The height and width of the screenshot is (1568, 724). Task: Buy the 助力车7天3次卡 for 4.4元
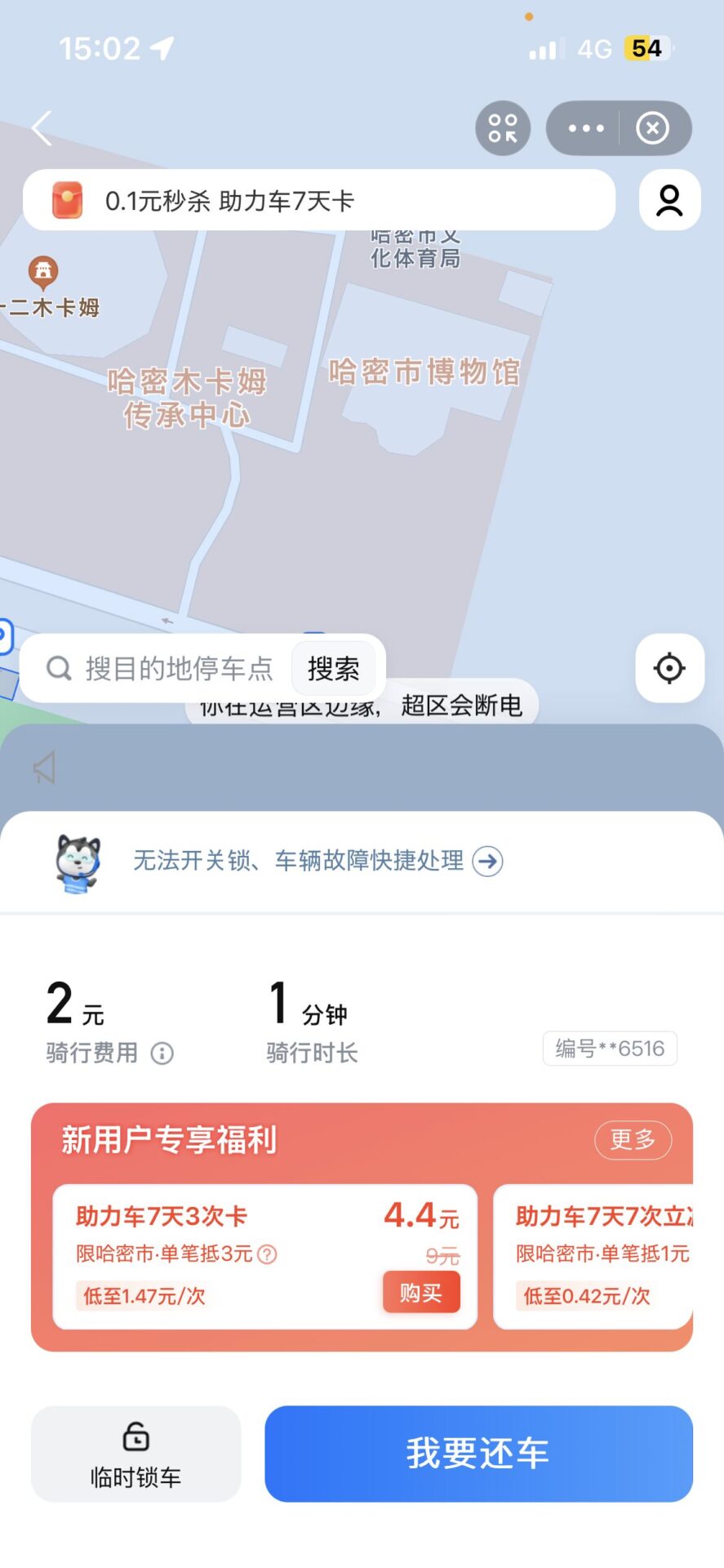421,1292
